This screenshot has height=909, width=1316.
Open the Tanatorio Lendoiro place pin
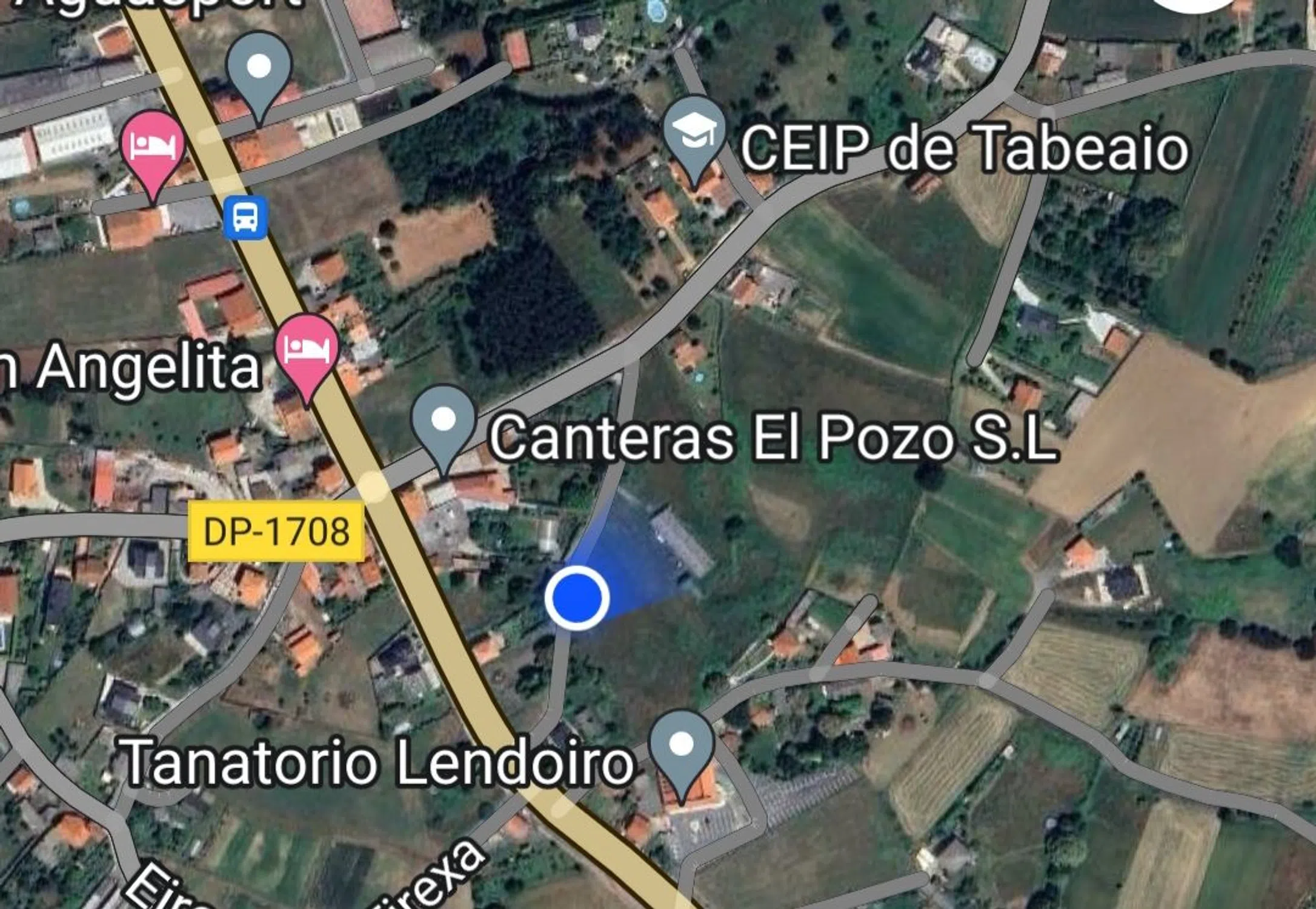pos(681,746)
